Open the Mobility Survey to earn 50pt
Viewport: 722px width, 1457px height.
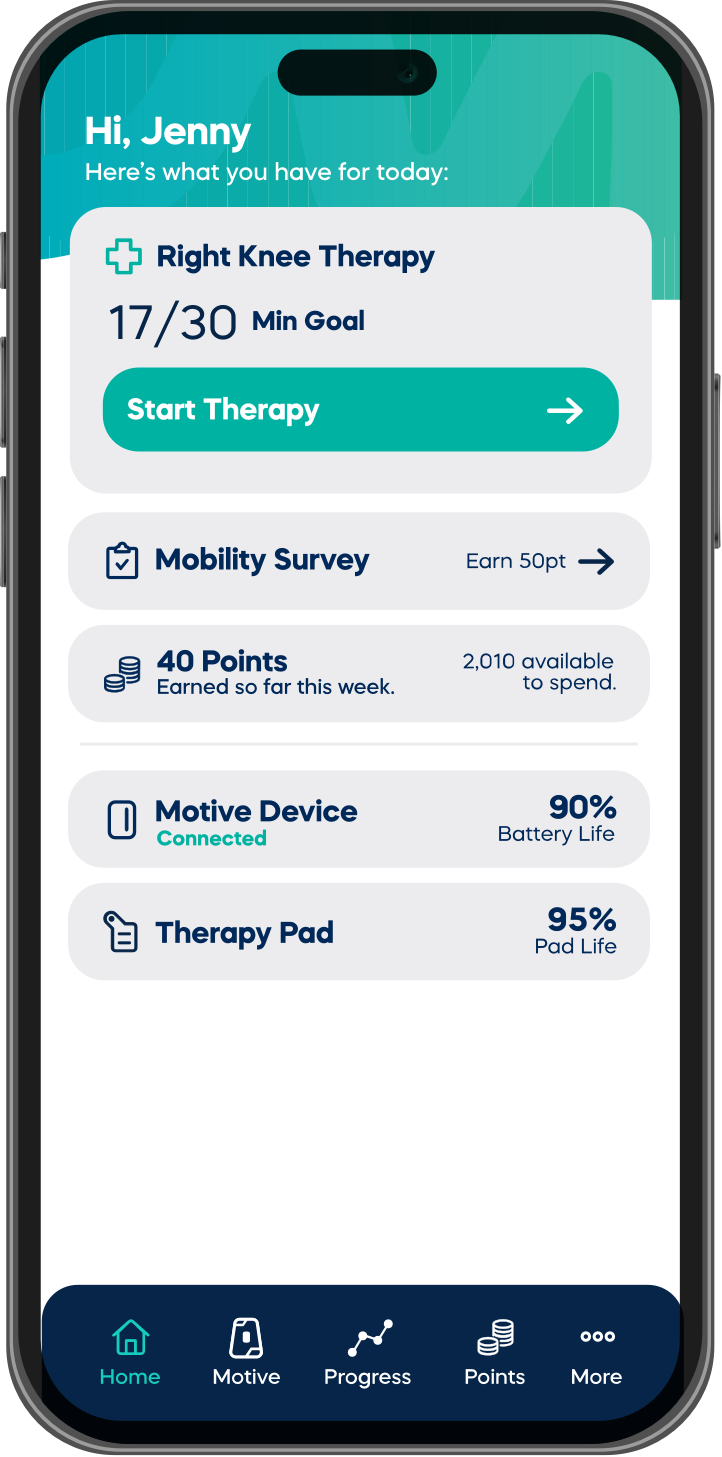(358, 561)
